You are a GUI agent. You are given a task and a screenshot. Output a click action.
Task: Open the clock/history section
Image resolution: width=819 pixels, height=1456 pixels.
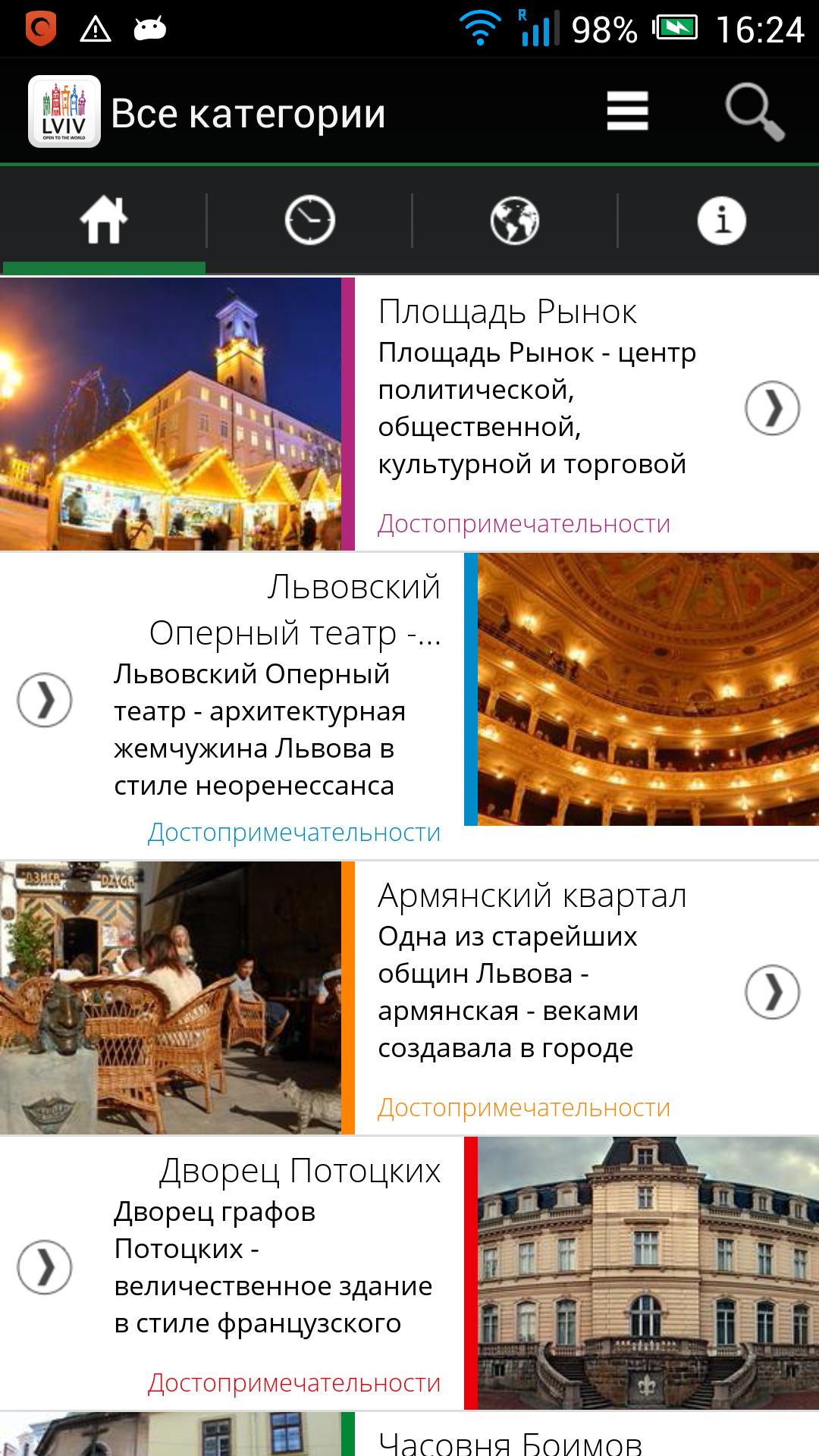[x=309, y=221]
